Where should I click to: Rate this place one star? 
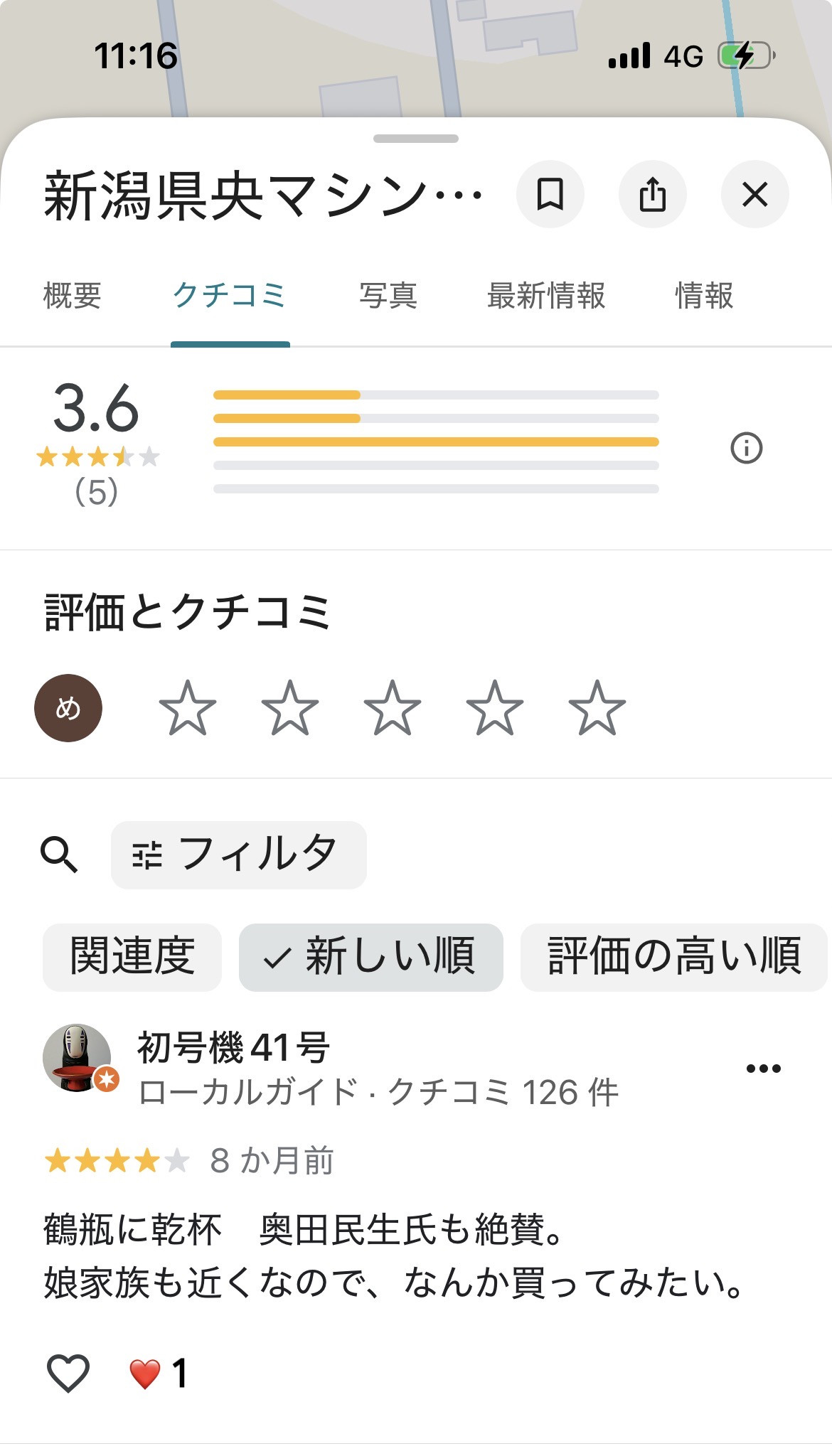[188, 708]
